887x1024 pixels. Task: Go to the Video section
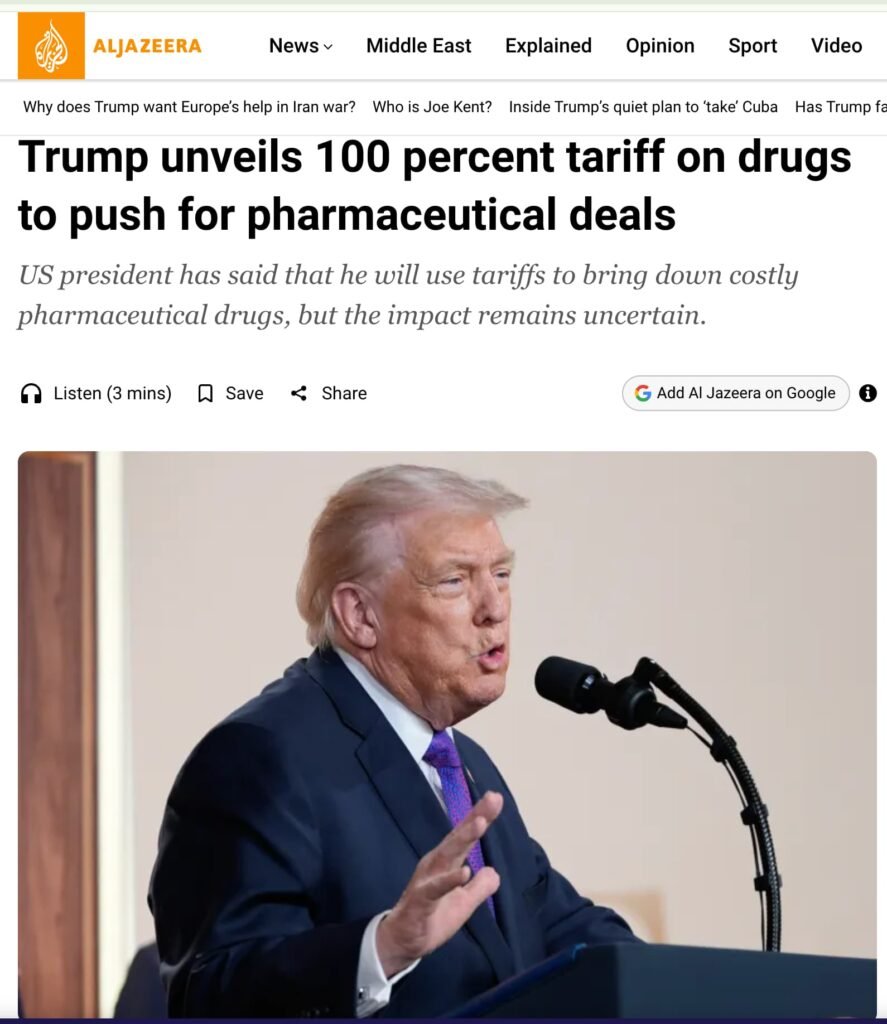click(x=836, y=46)
